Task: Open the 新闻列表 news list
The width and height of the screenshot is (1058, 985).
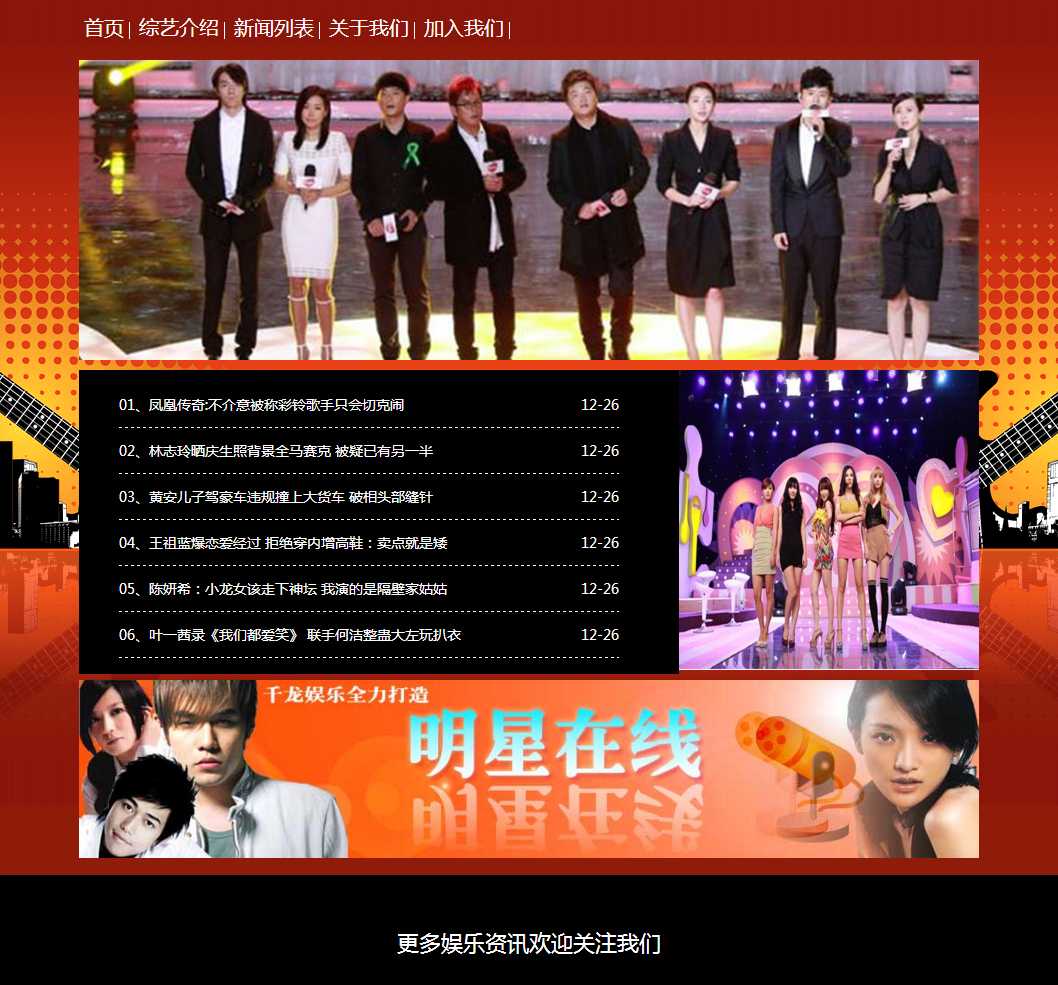Action: point(273,28)
